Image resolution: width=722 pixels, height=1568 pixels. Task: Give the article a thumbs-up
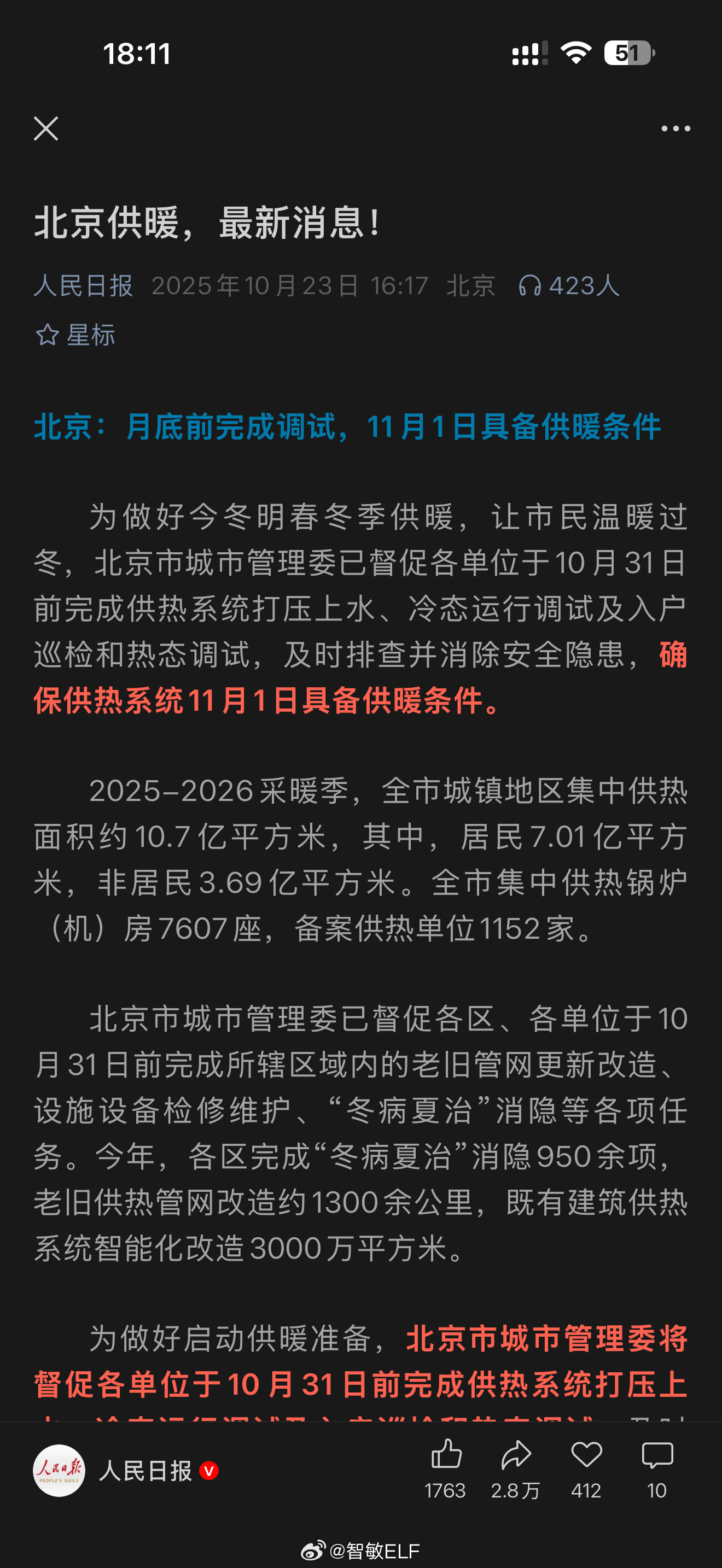(x=446, y=1456)
